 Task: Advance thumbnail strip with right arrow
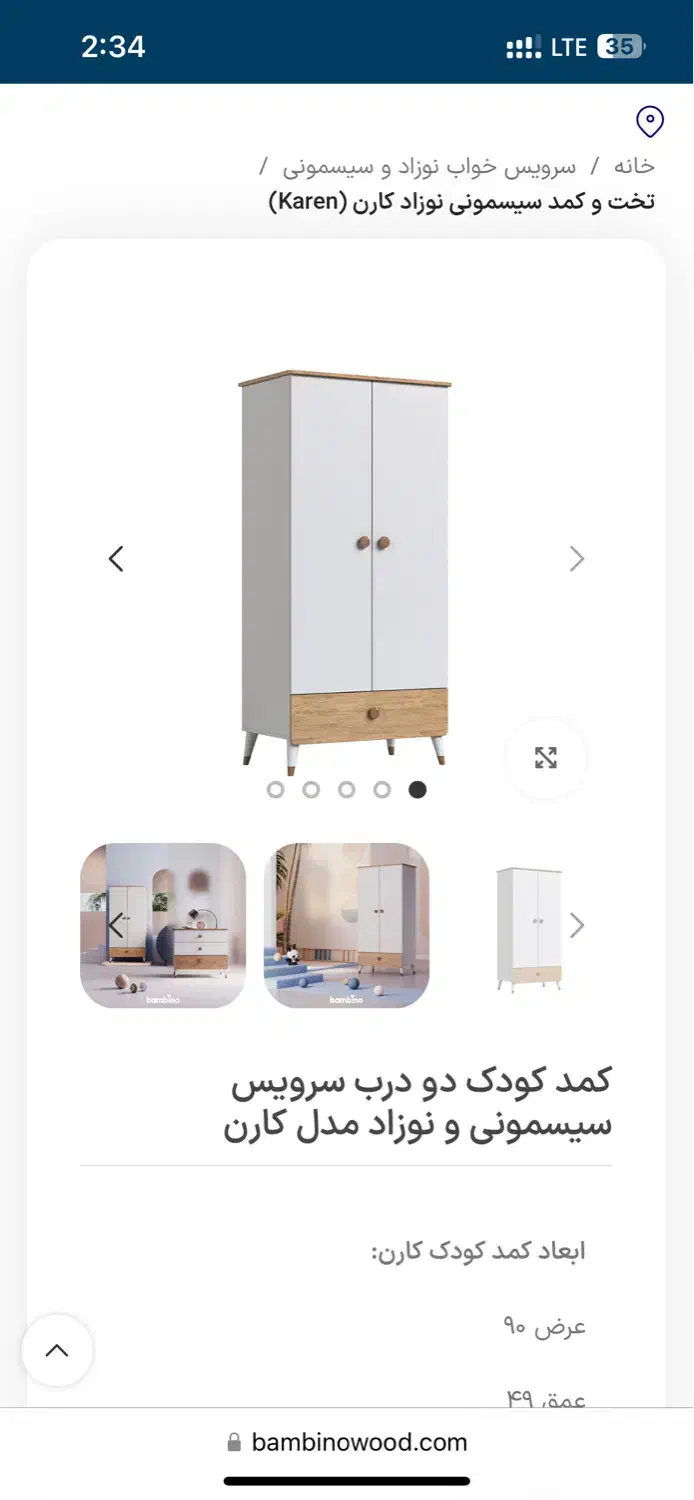[x=577, y=925]
